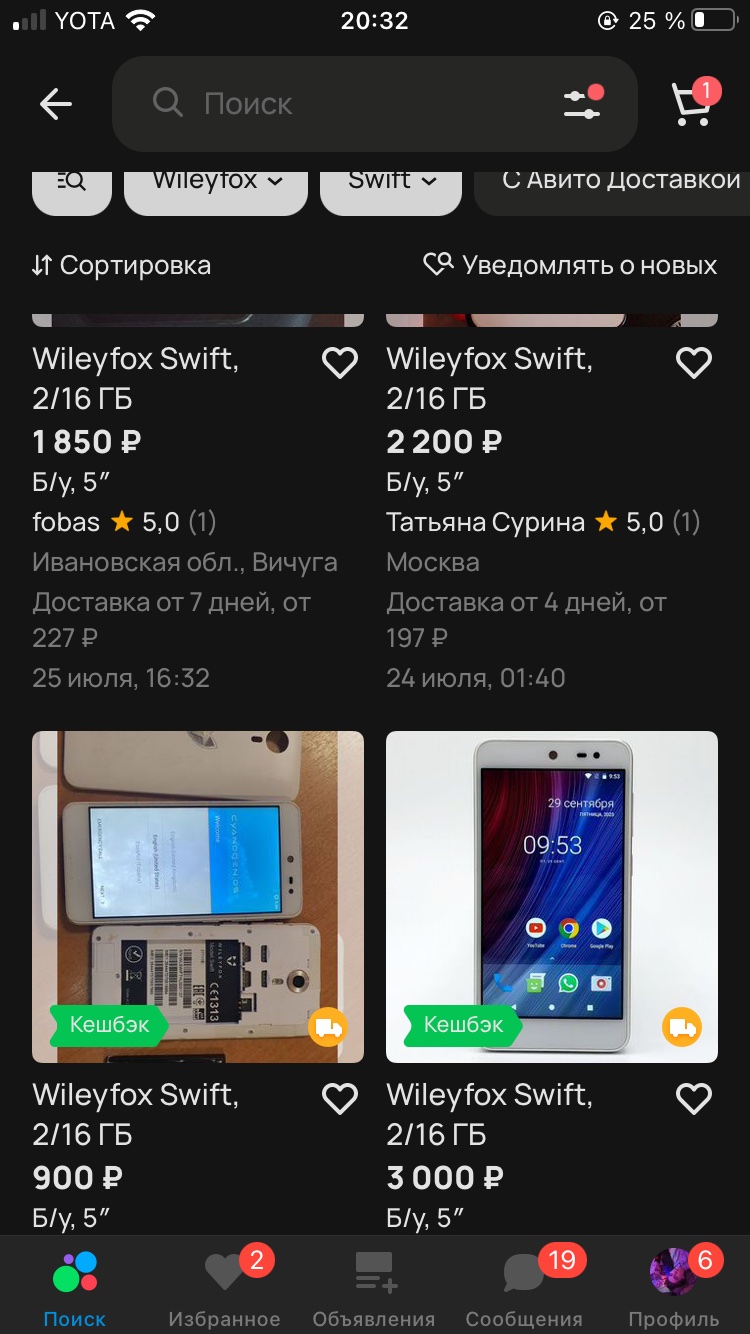Open the list search chip icon
The width and height of the screenshot is (750, 1334).
(72, 182)
